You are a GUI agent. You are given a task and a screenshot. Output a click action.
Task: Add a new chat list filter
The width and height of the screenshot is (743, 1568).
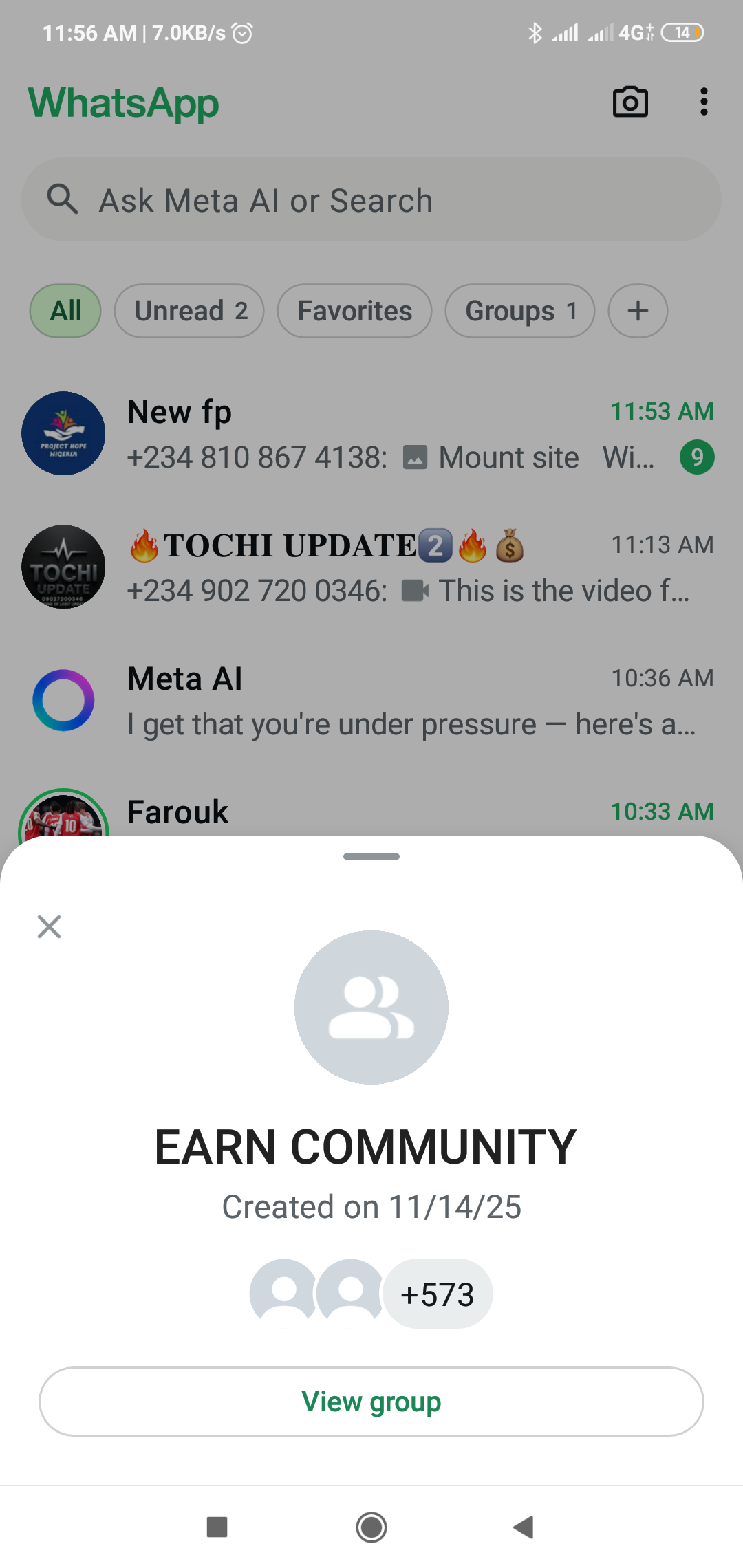tap(638, 311)
